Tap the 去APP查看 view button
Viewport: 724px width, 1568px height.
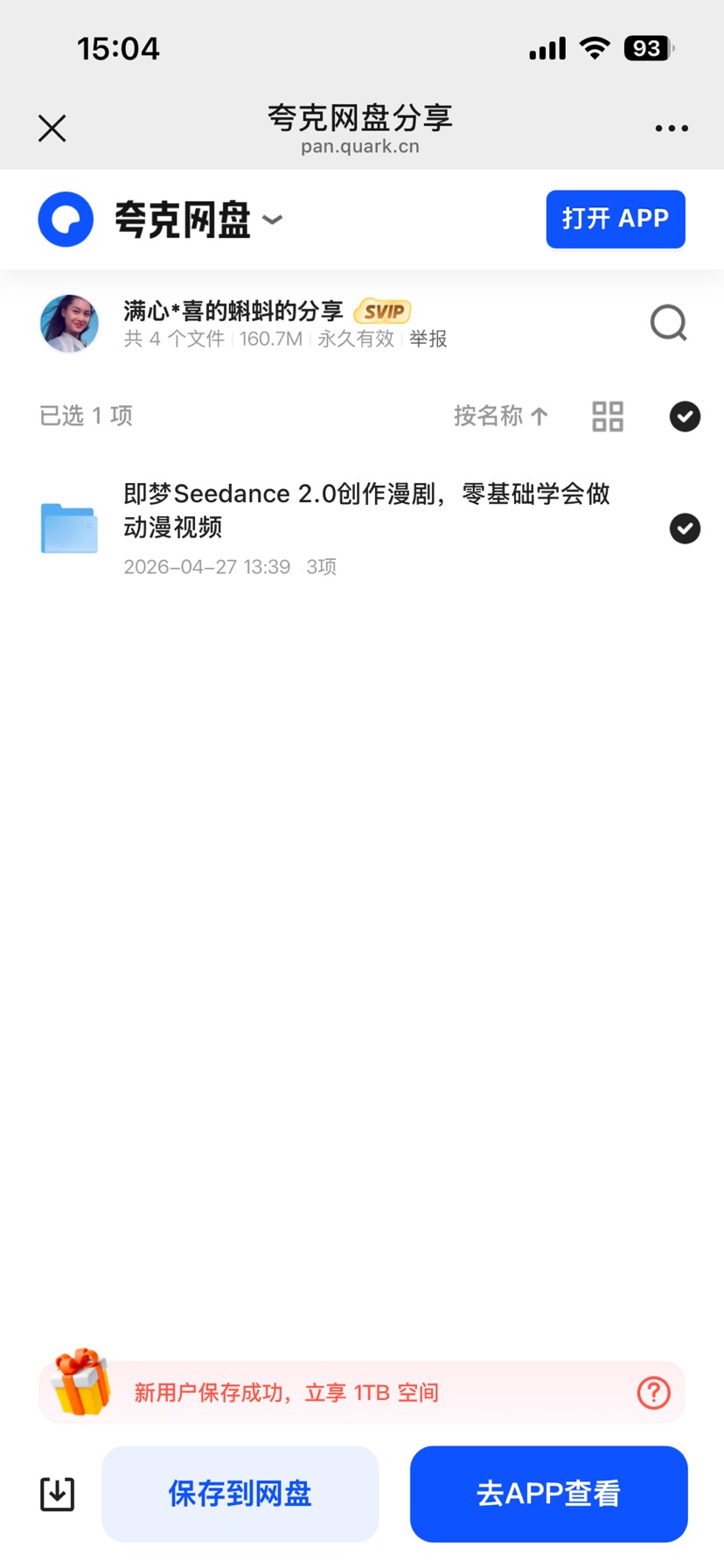[x=547, y=1494]
